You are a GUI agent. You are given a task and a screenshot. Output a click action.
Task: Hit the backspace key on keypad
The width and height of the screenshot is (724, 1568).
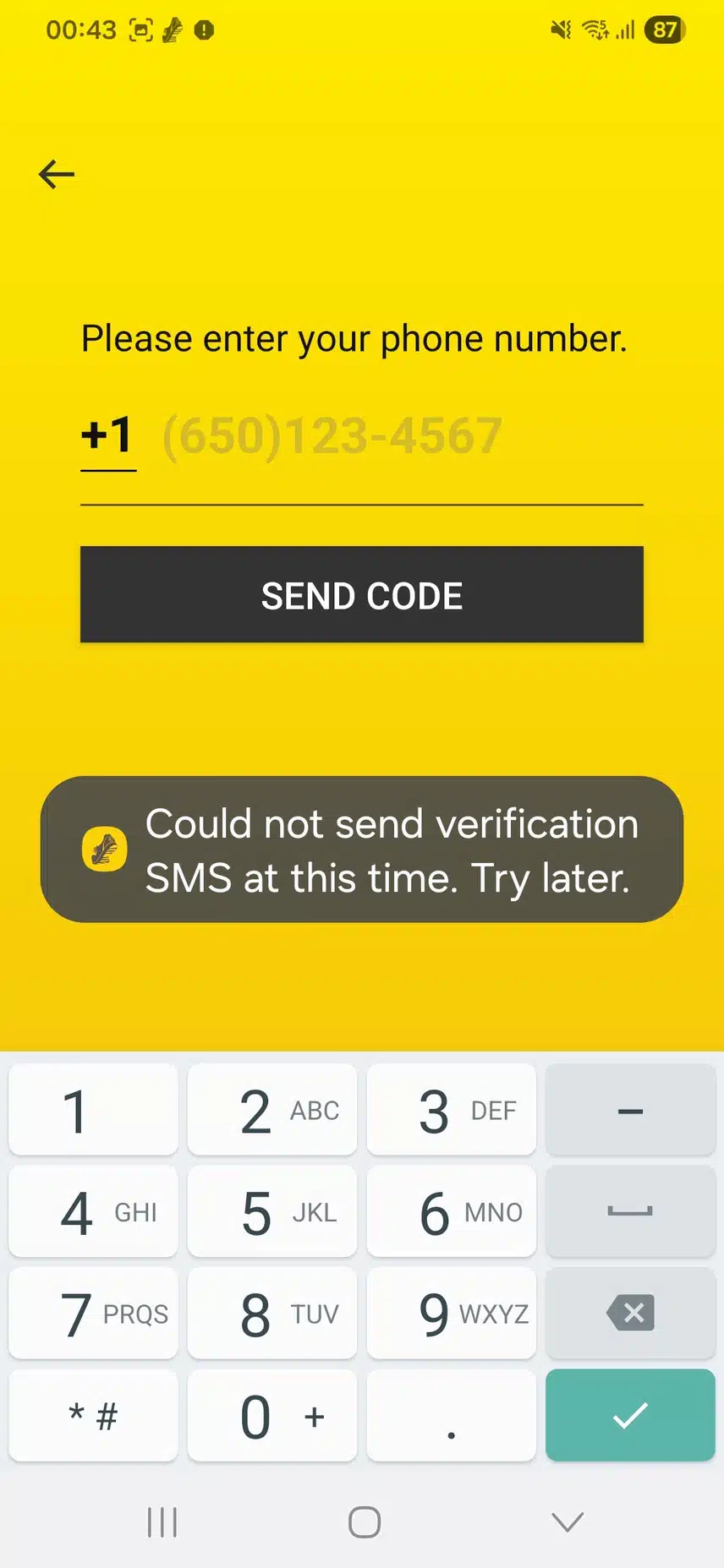[630, 1313]
